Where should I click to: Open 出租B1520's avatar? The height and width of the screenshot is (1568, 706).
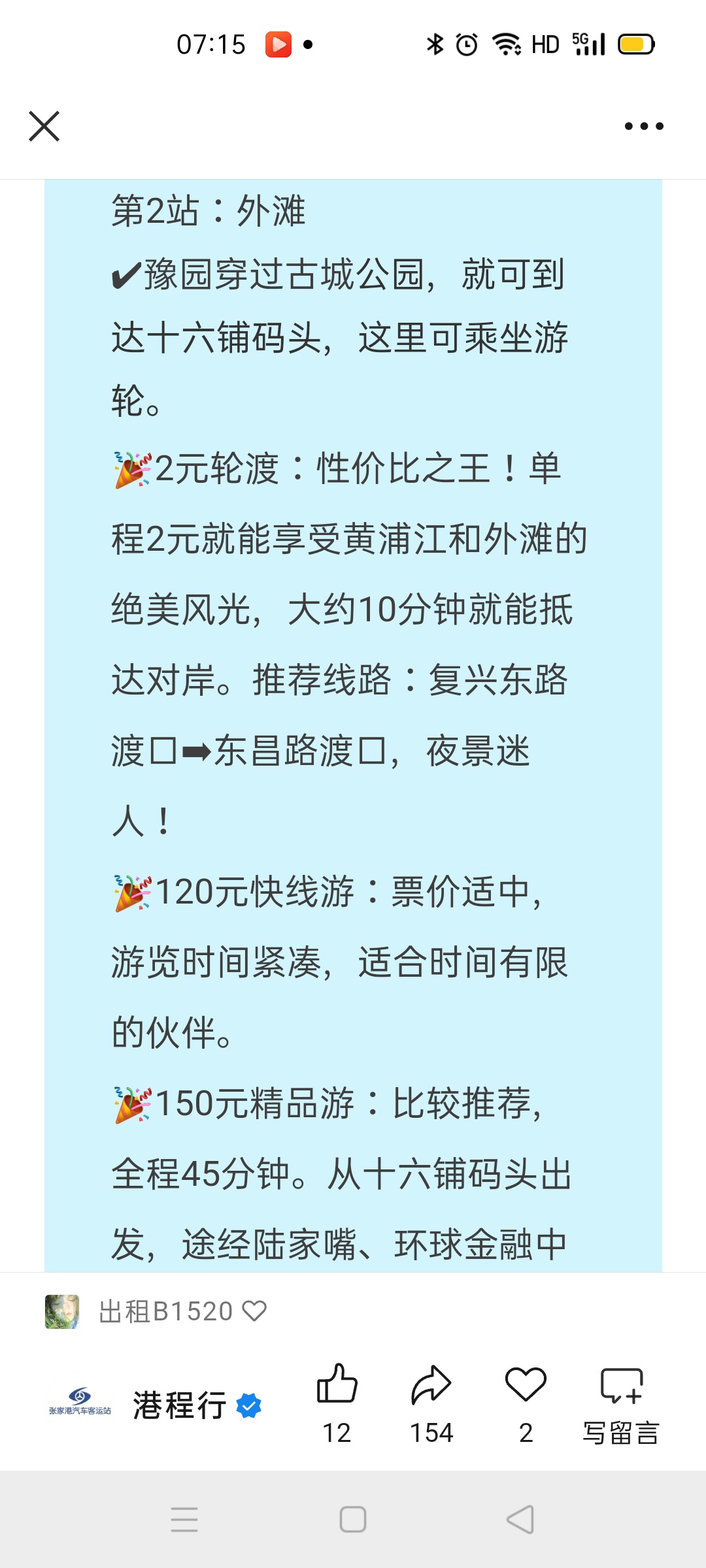(62, 1311)
